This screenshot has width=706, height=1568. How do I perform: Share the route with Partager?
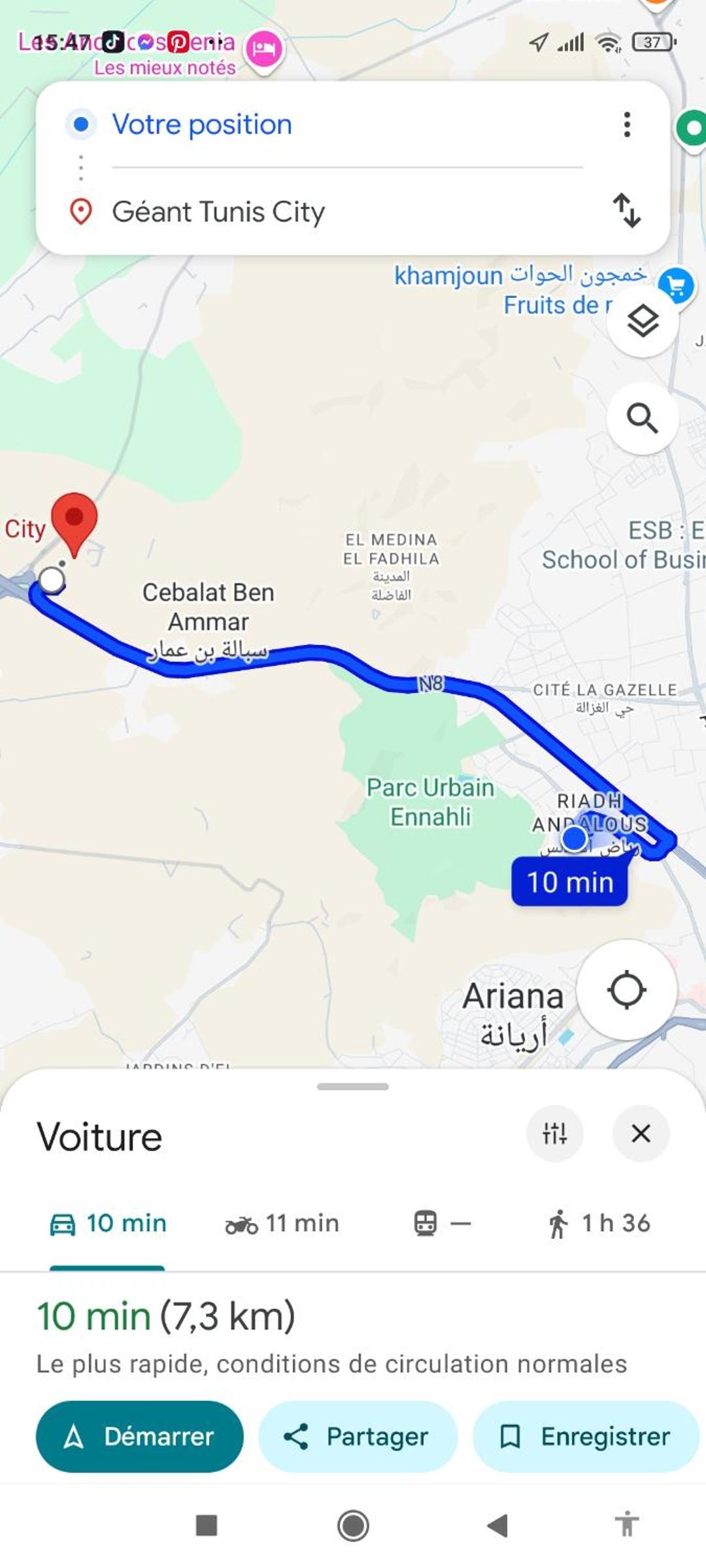coord(358,1437)
